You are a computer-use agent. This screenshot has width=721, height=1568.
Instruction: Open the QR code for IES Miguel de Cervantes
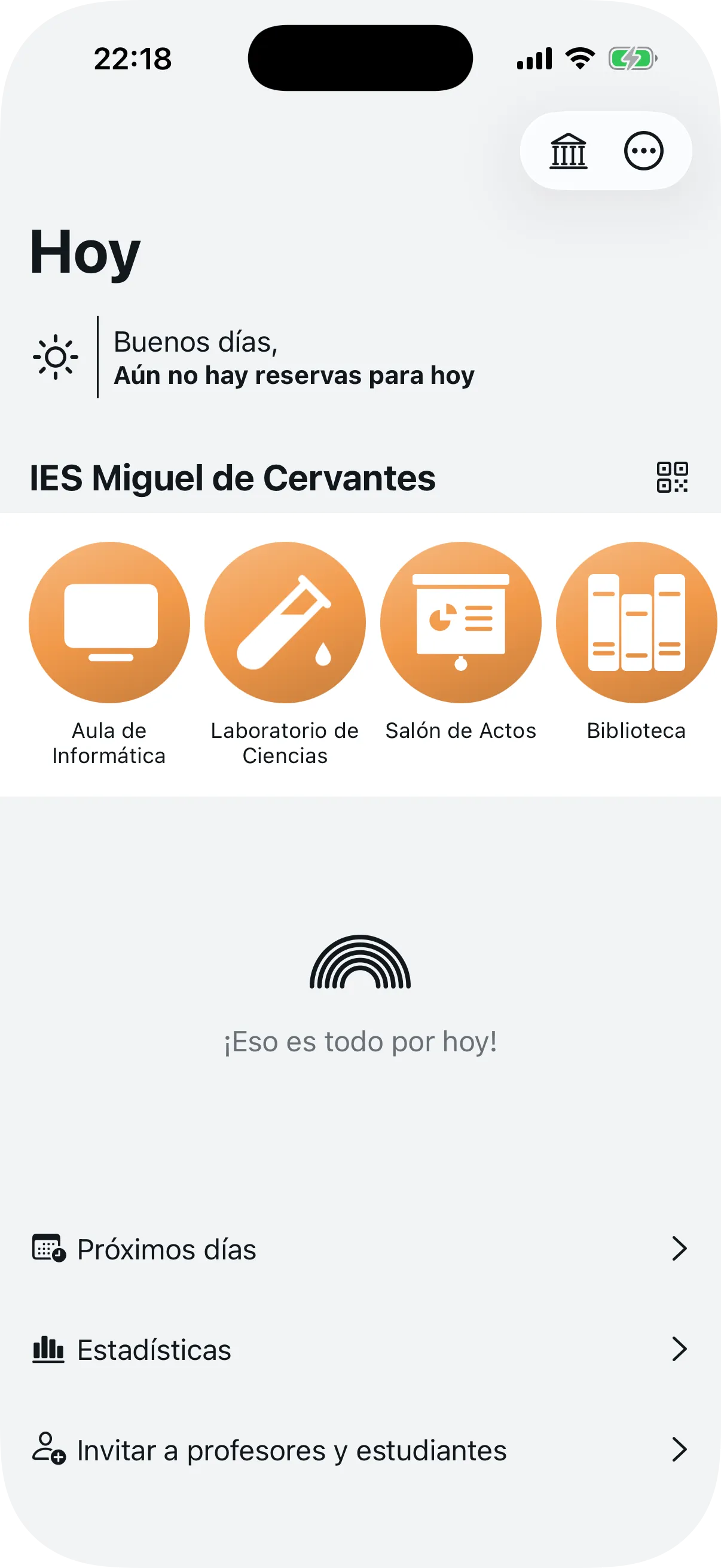coord(671,478)
